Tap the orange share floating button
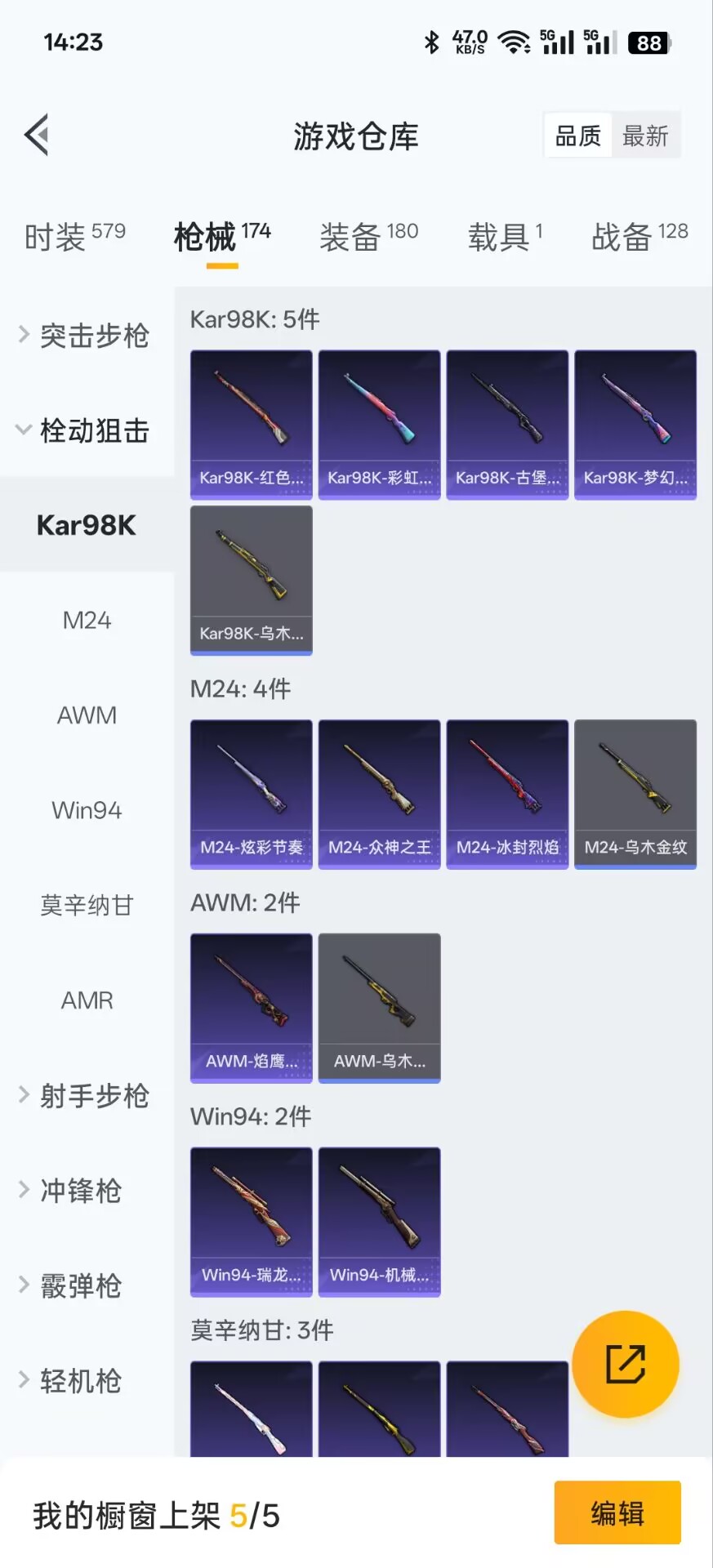The height and width of the screenshot is (1568, 713). [626, 1364]
